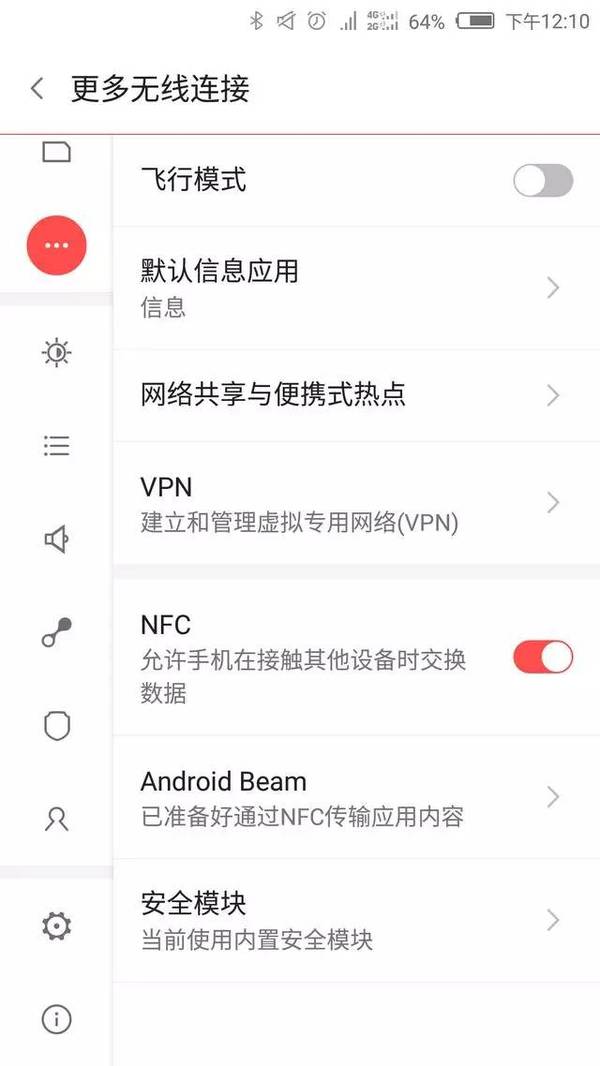This screenshot has height=1066, width=600.
Task: Open the info about icon
Action: [x=57, y=1019]
